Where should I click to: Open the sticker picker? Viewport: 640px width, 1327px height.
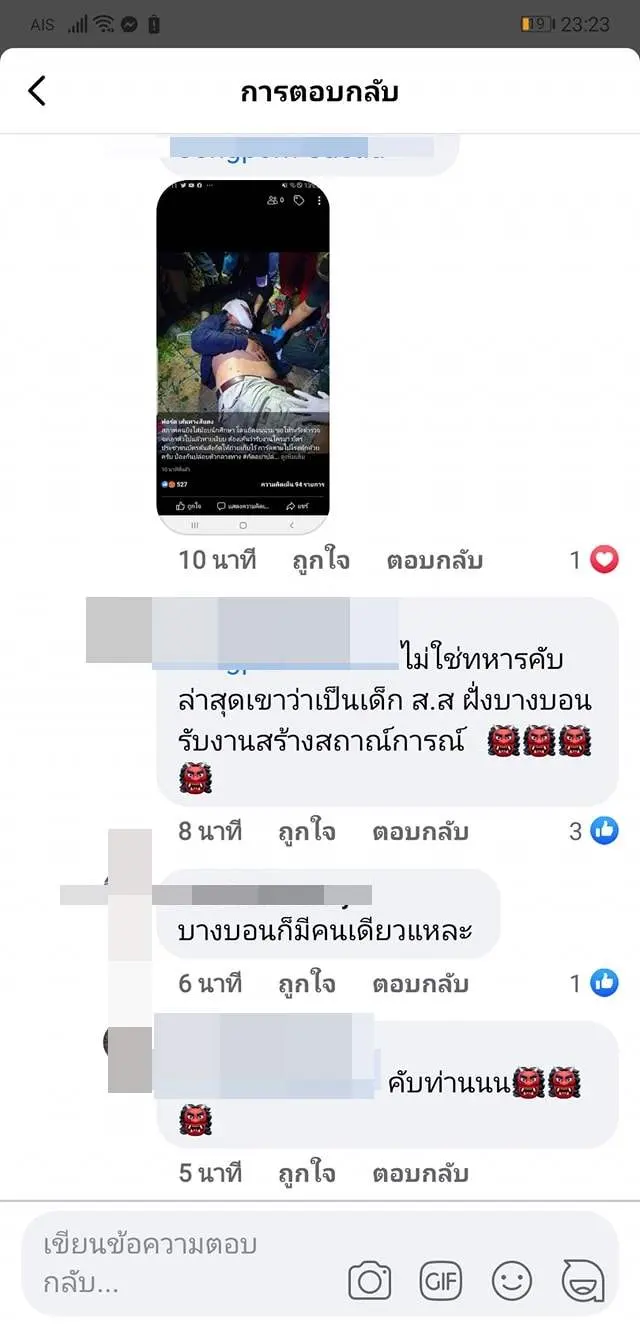coord(582,1280)
